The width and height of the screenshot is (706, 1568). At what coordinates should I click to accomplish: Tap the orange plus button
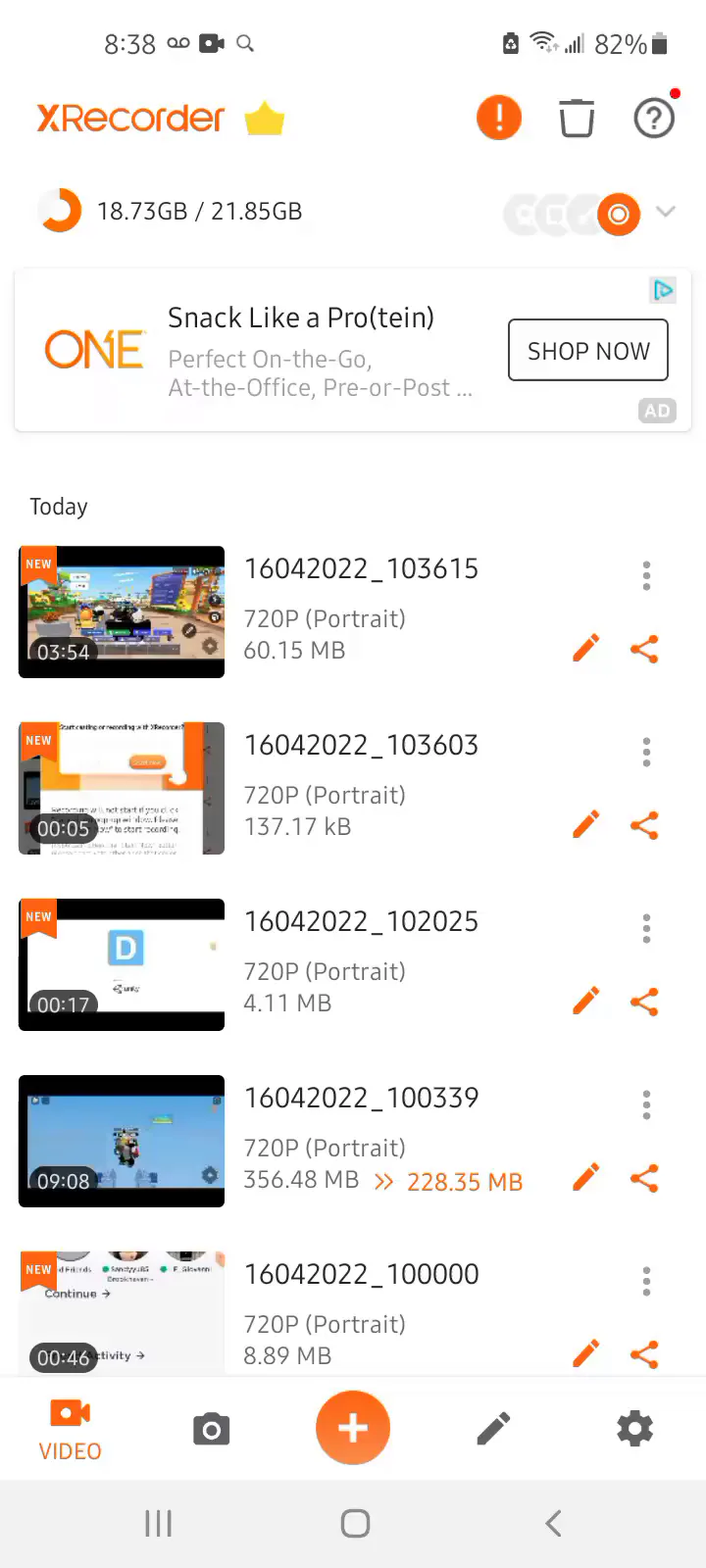[x=353, y=1428]
